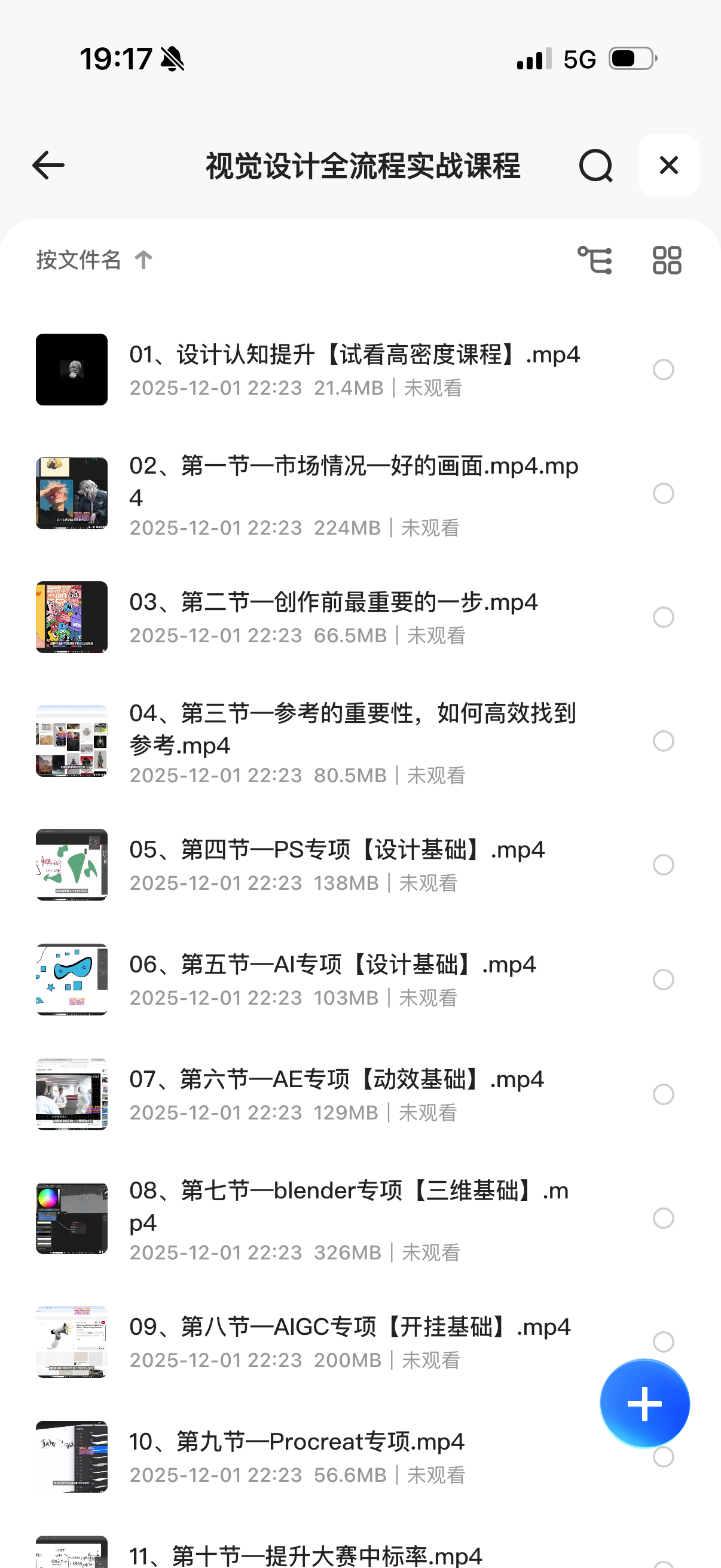The width and height of the screenshot is (721, 1568).
Task: Select the 02、第一节 file checkbox
Action: coord(663,493)
